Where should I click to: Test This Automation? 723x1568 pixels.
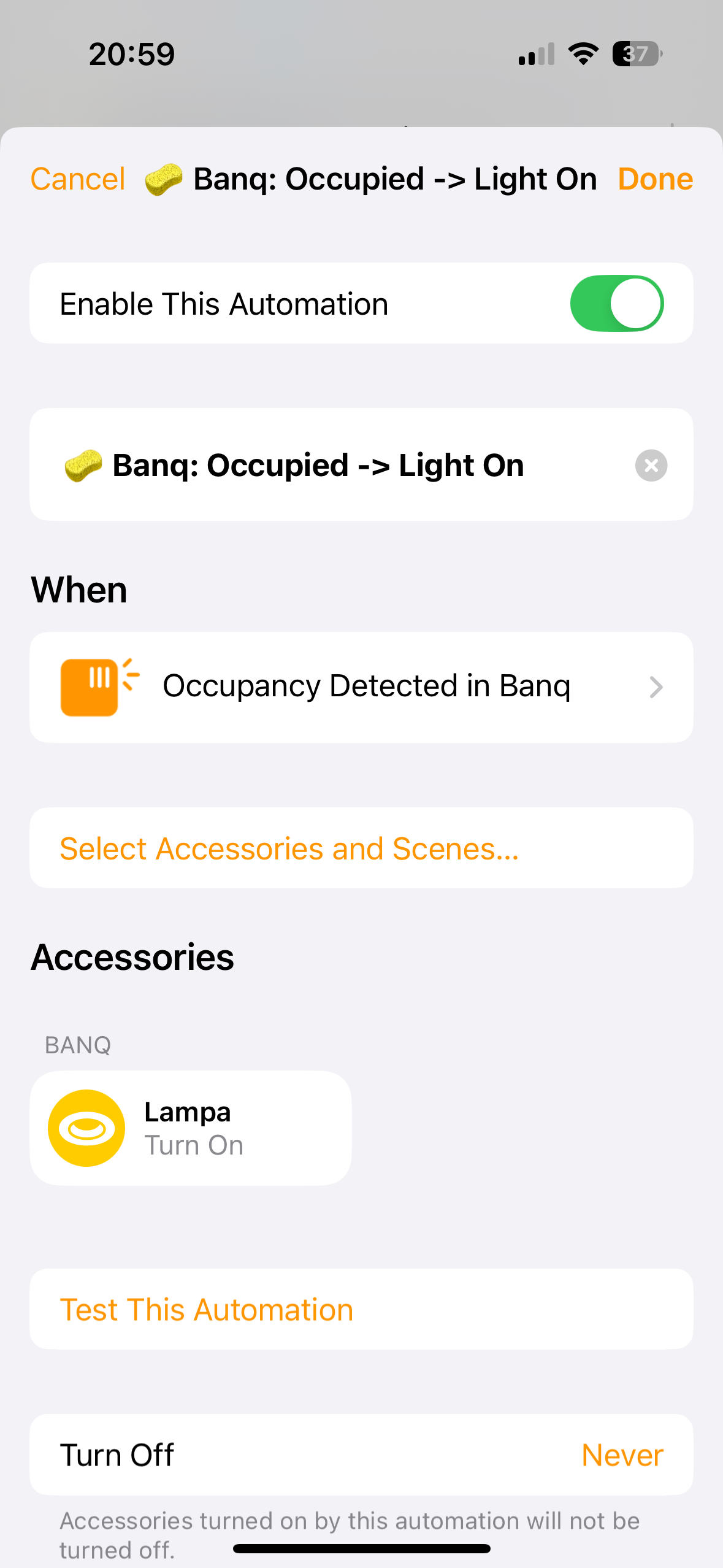361,1309
